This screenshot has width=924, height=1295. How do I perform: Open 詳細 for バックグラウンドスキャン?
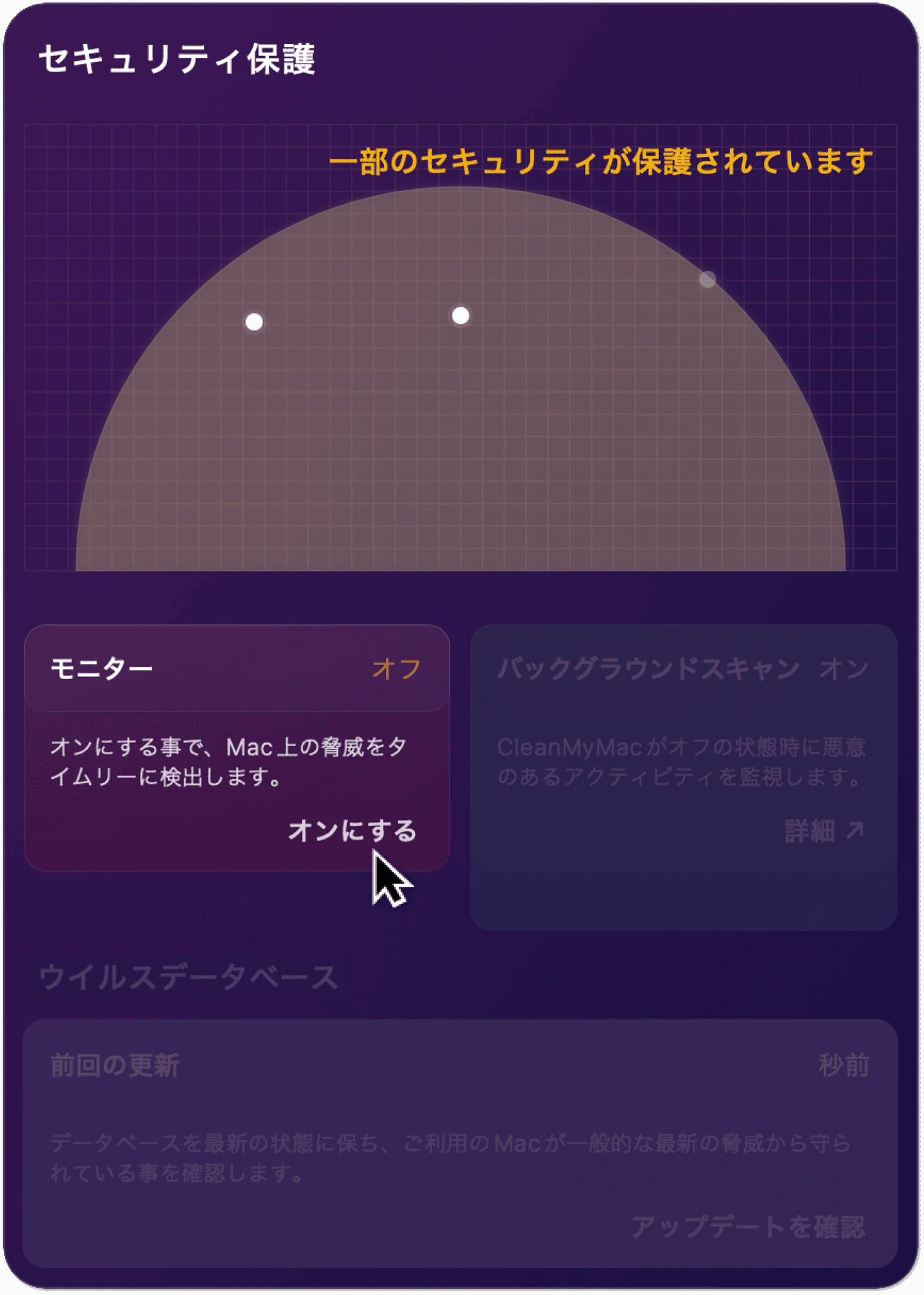(x=823, y=832)
